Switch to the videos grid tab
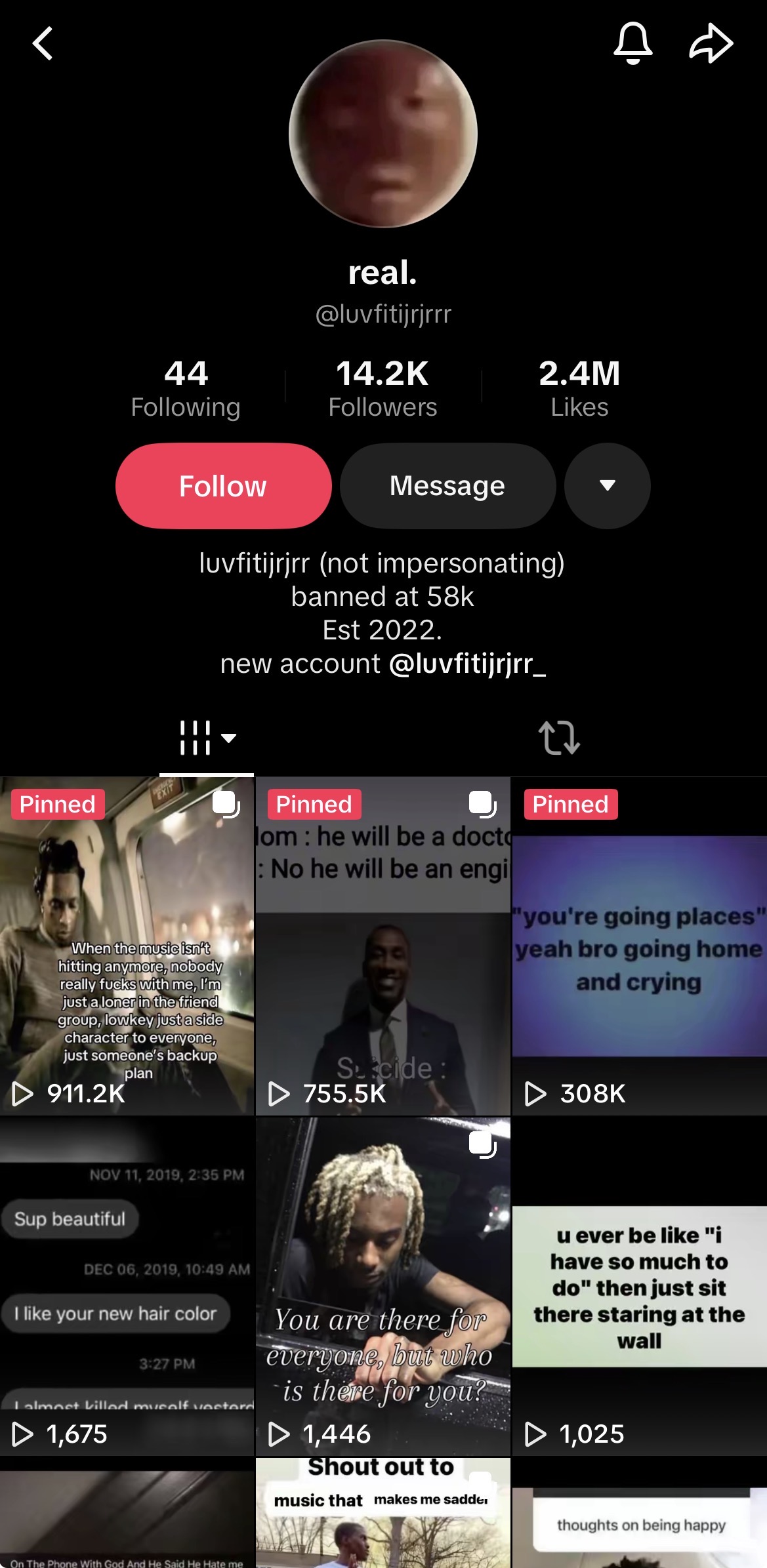 [x=206, y=738]
